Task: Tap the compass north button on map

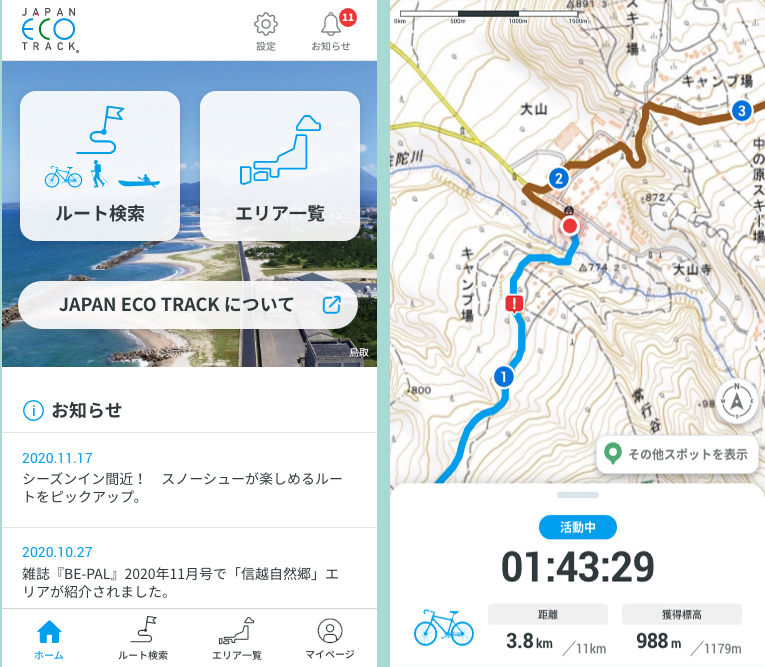Action: [x=737, y=401]
